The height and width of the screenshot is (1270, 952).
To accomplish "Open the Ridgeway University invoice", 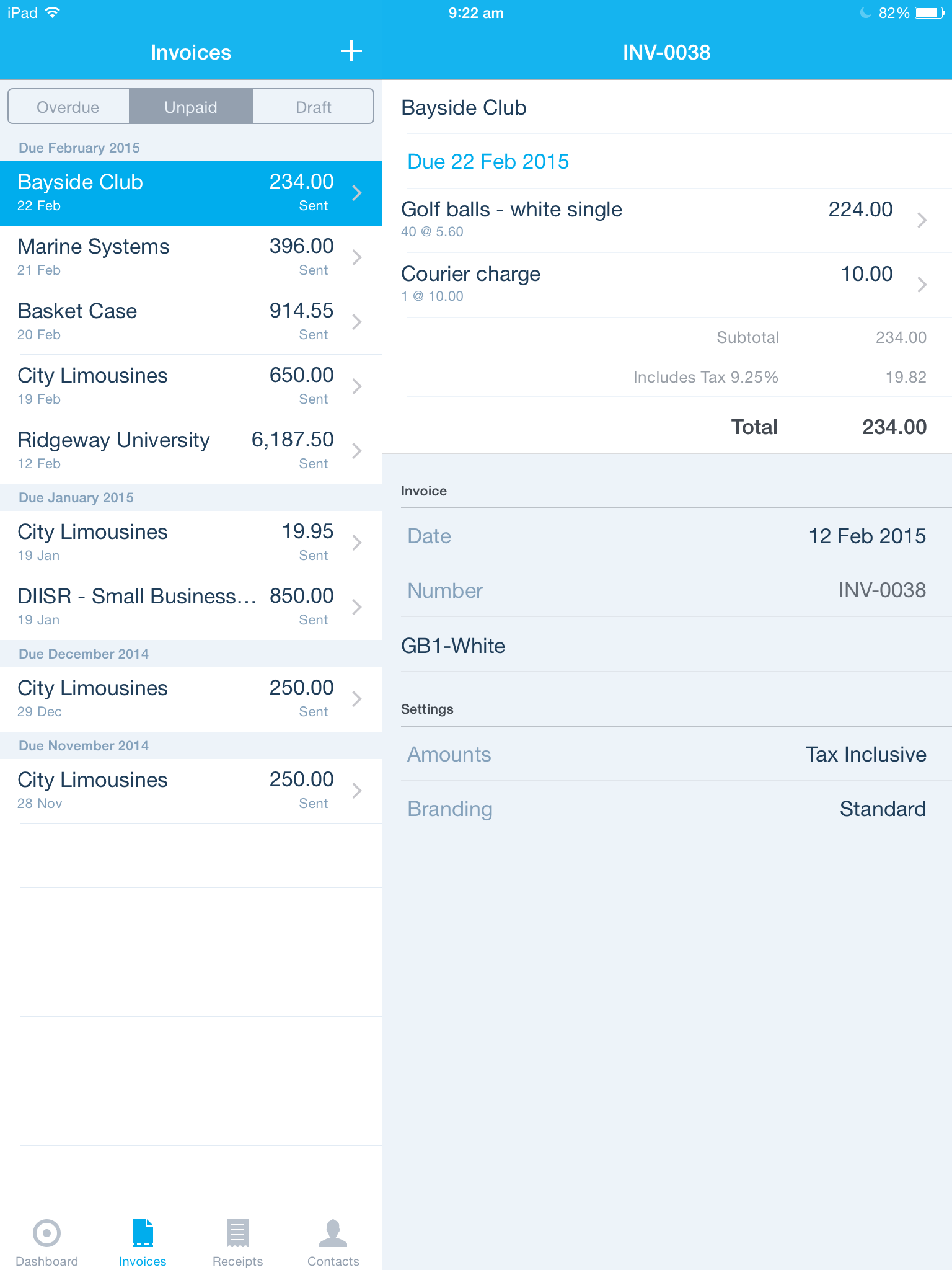I will click(x=190, y=451).
